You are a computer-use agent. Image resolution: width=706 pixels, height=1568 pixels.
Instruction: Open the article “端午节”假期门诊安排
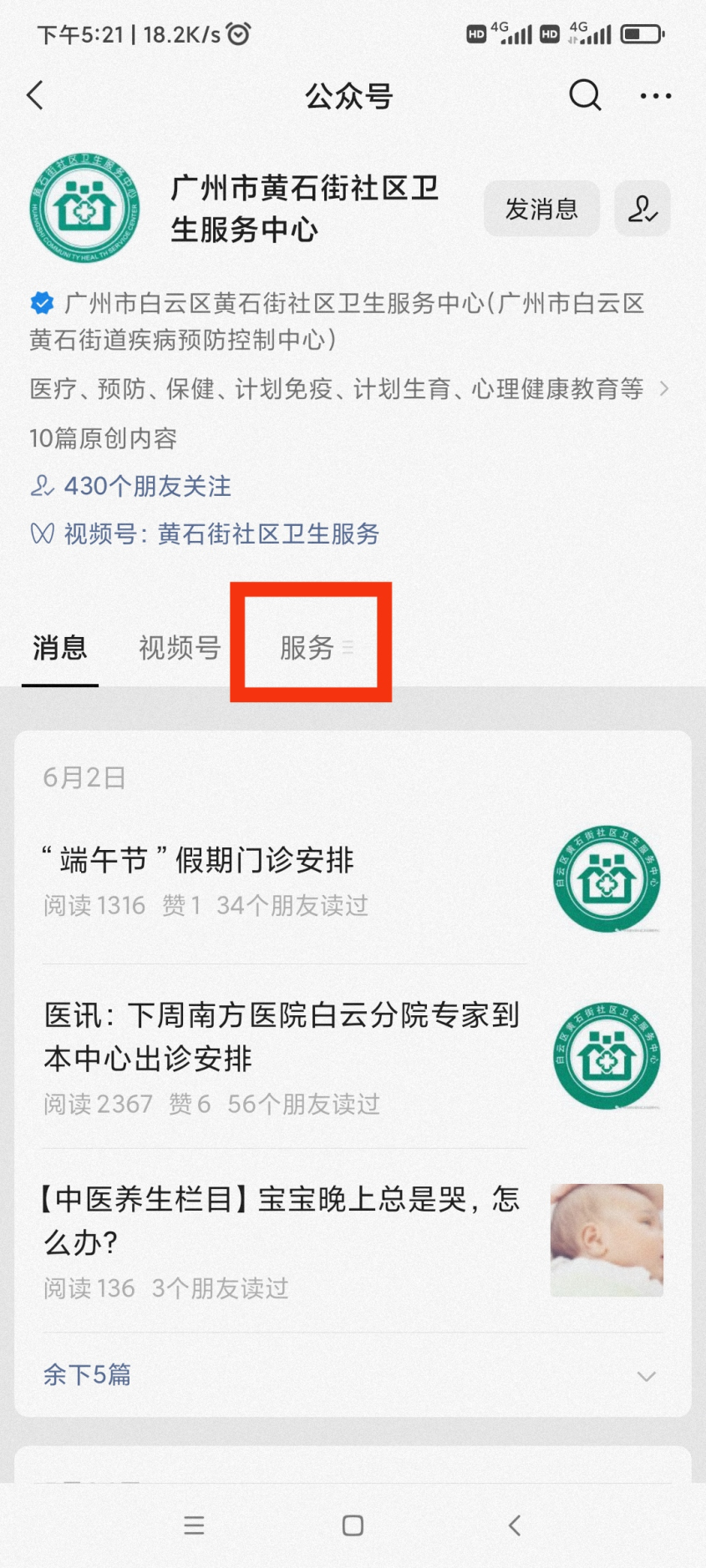[x=199, y=860]
